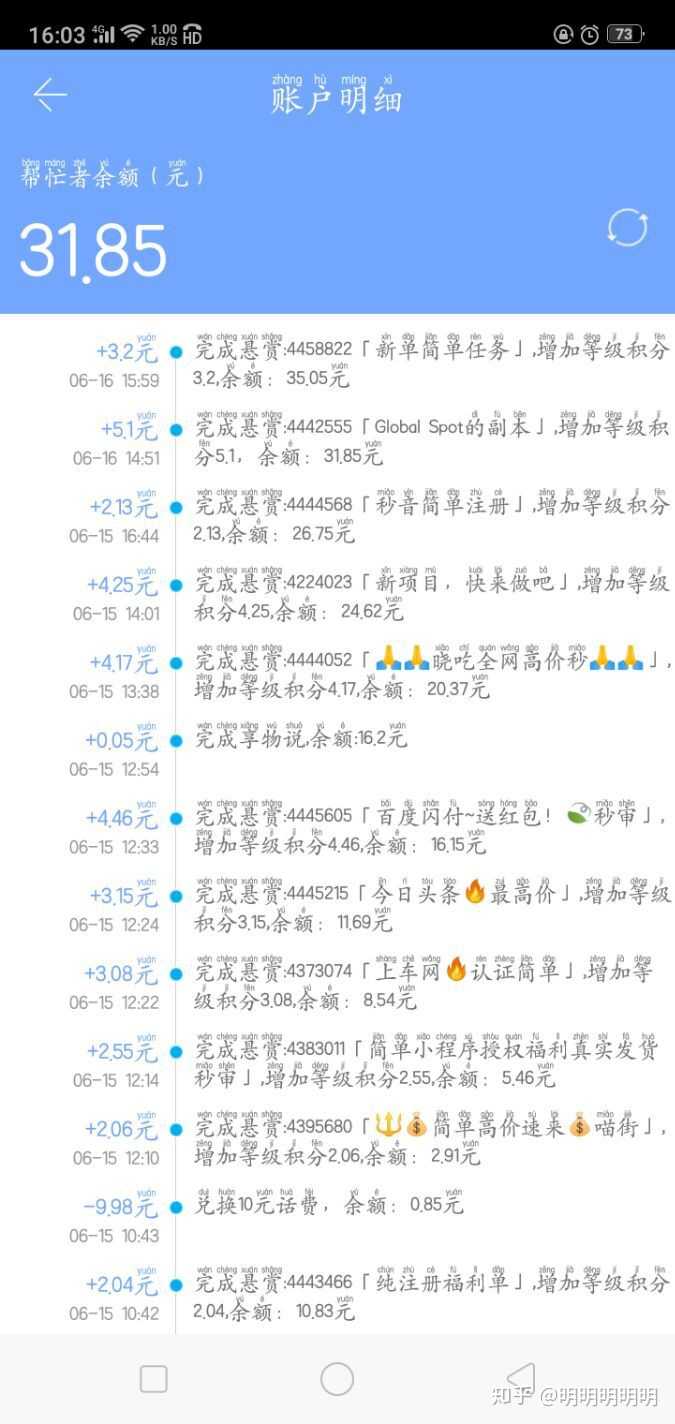The width and height of the screenshot is (675, 1424).
Task: Go back from the account details page
Action: tap(50, 95)
